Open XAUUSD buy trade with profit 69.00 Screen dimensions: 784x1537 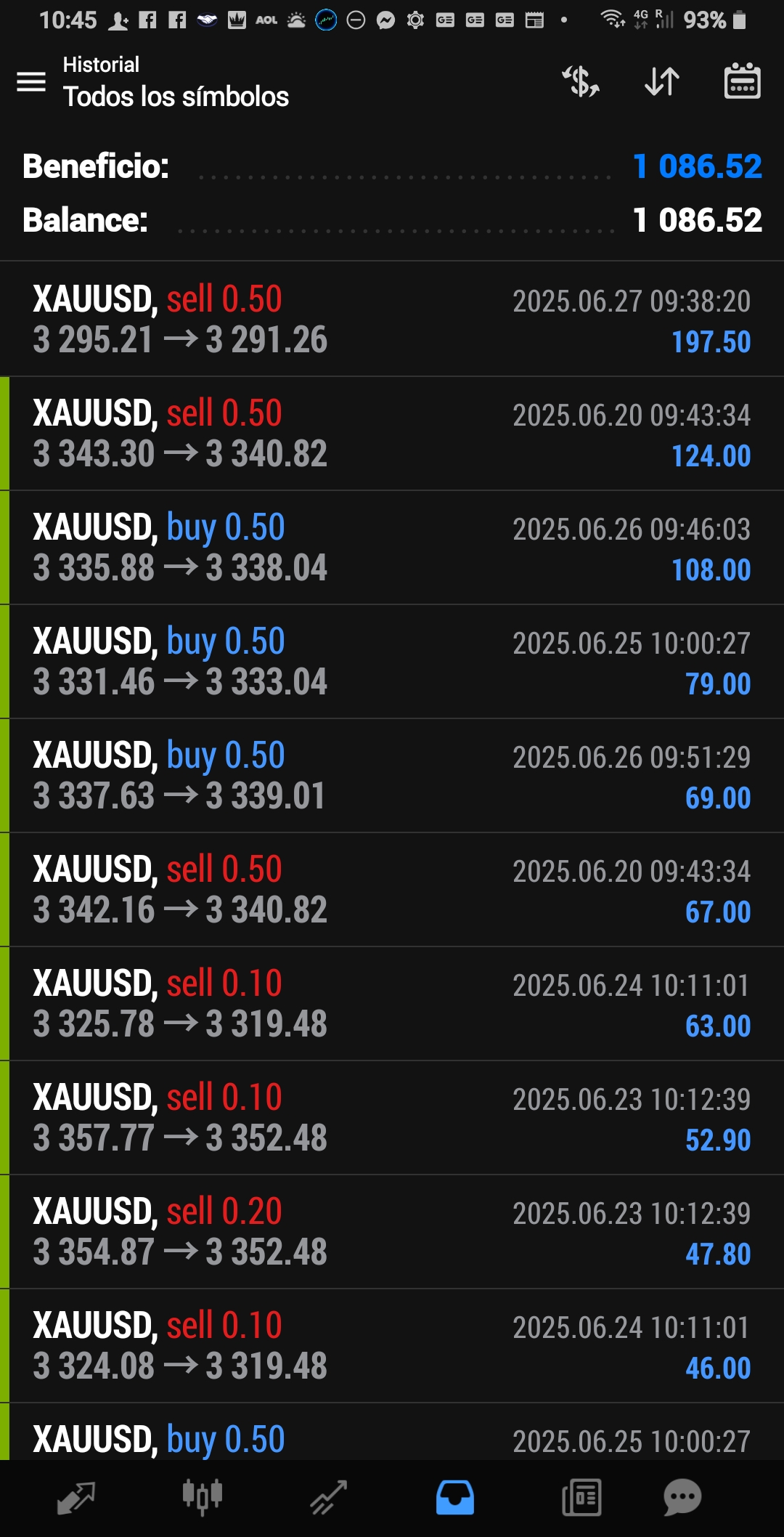click(392, 776)
